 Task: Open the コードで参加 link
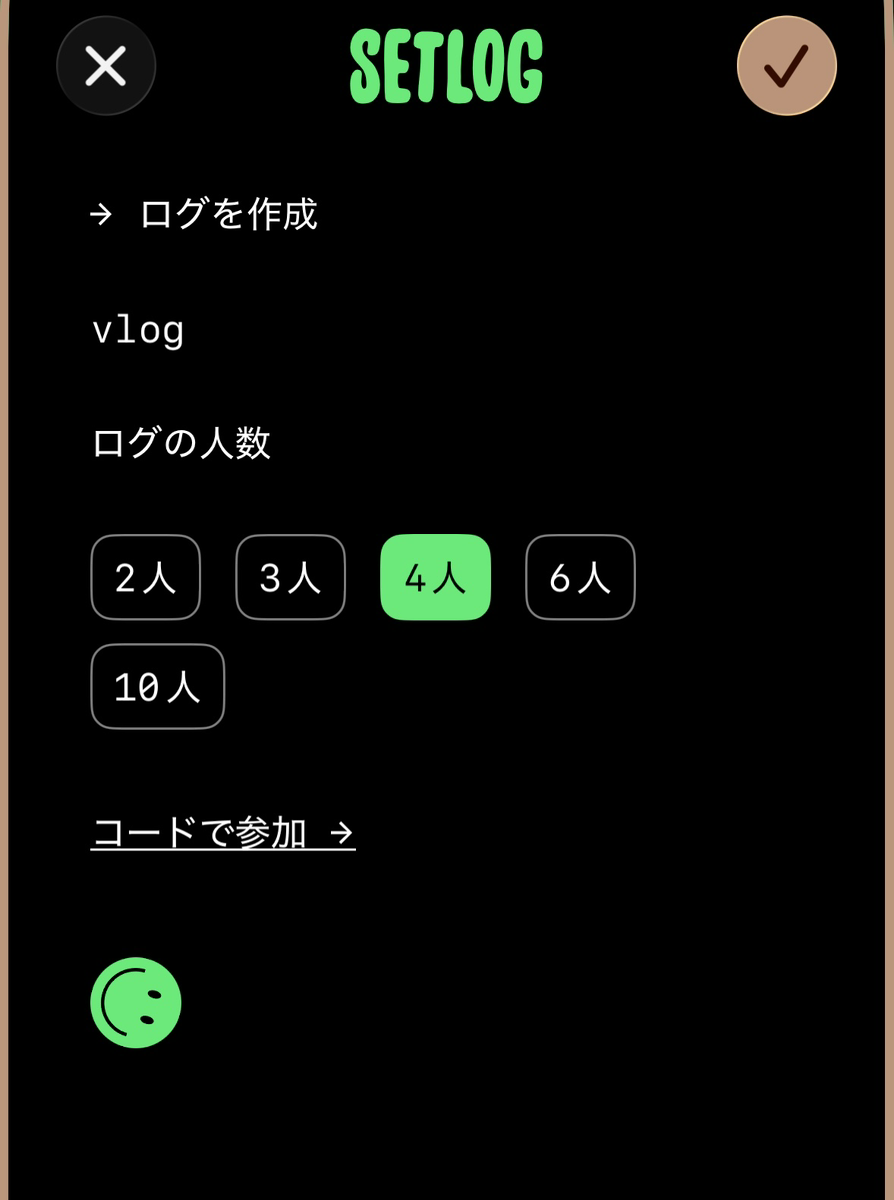(223, 832)
